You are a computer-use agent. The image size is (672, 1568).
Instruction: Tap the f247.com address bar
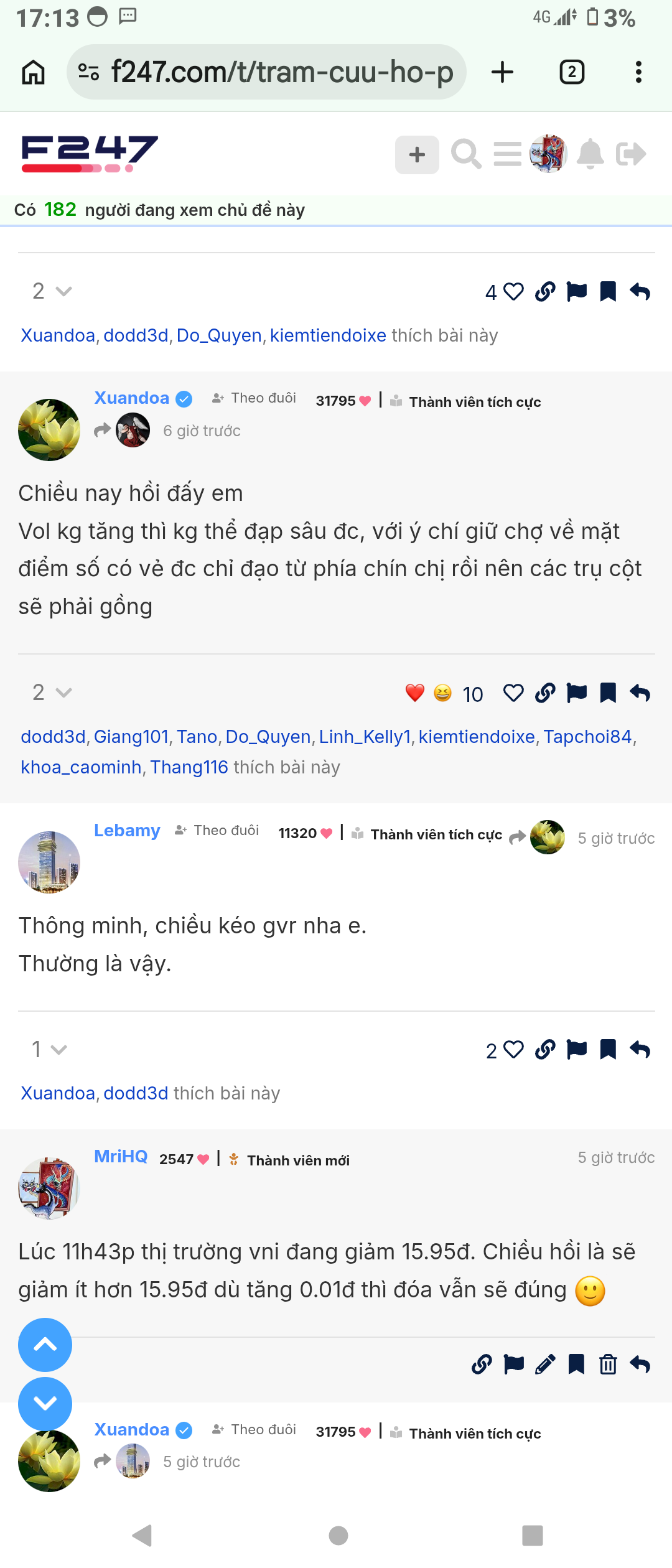[266, 72]
